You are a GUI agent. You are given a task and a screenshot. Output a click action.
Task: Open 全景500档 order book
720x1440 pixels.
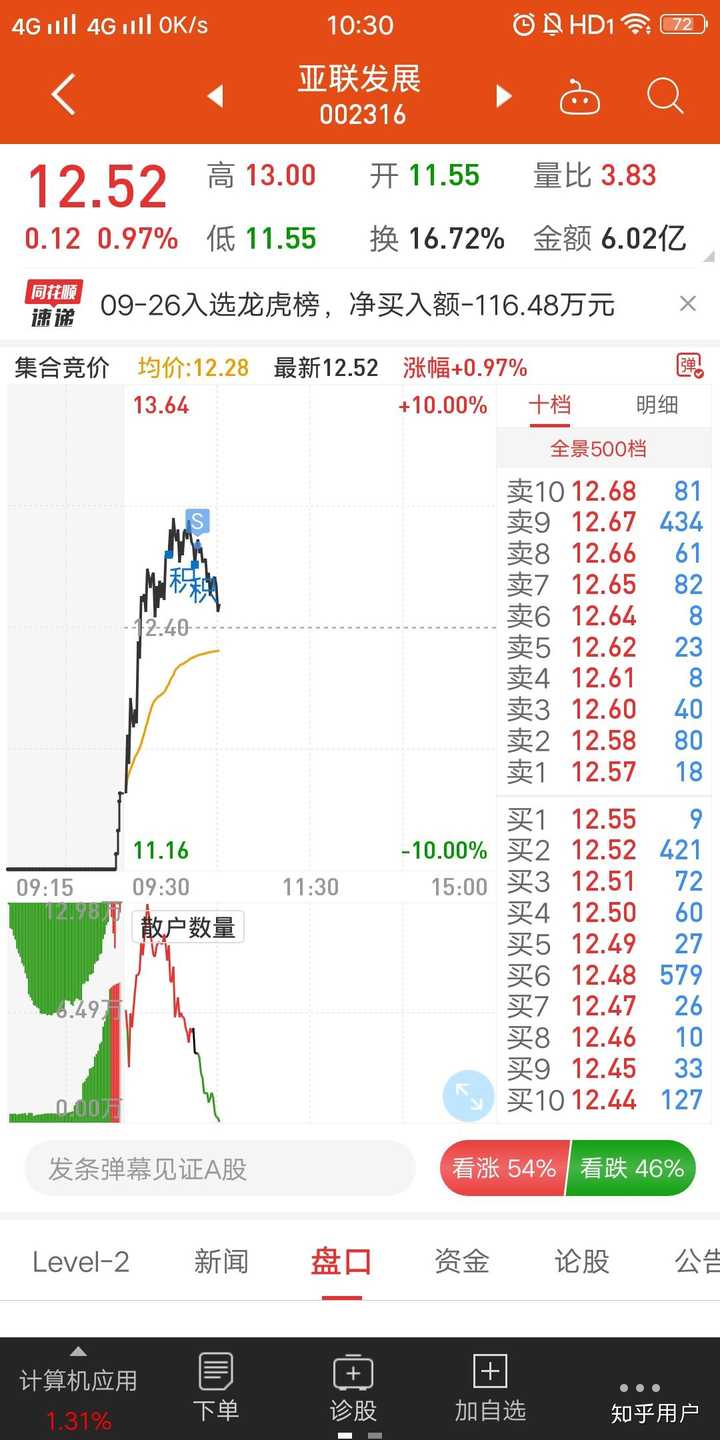pyautogui.click(x=599, y=449)
